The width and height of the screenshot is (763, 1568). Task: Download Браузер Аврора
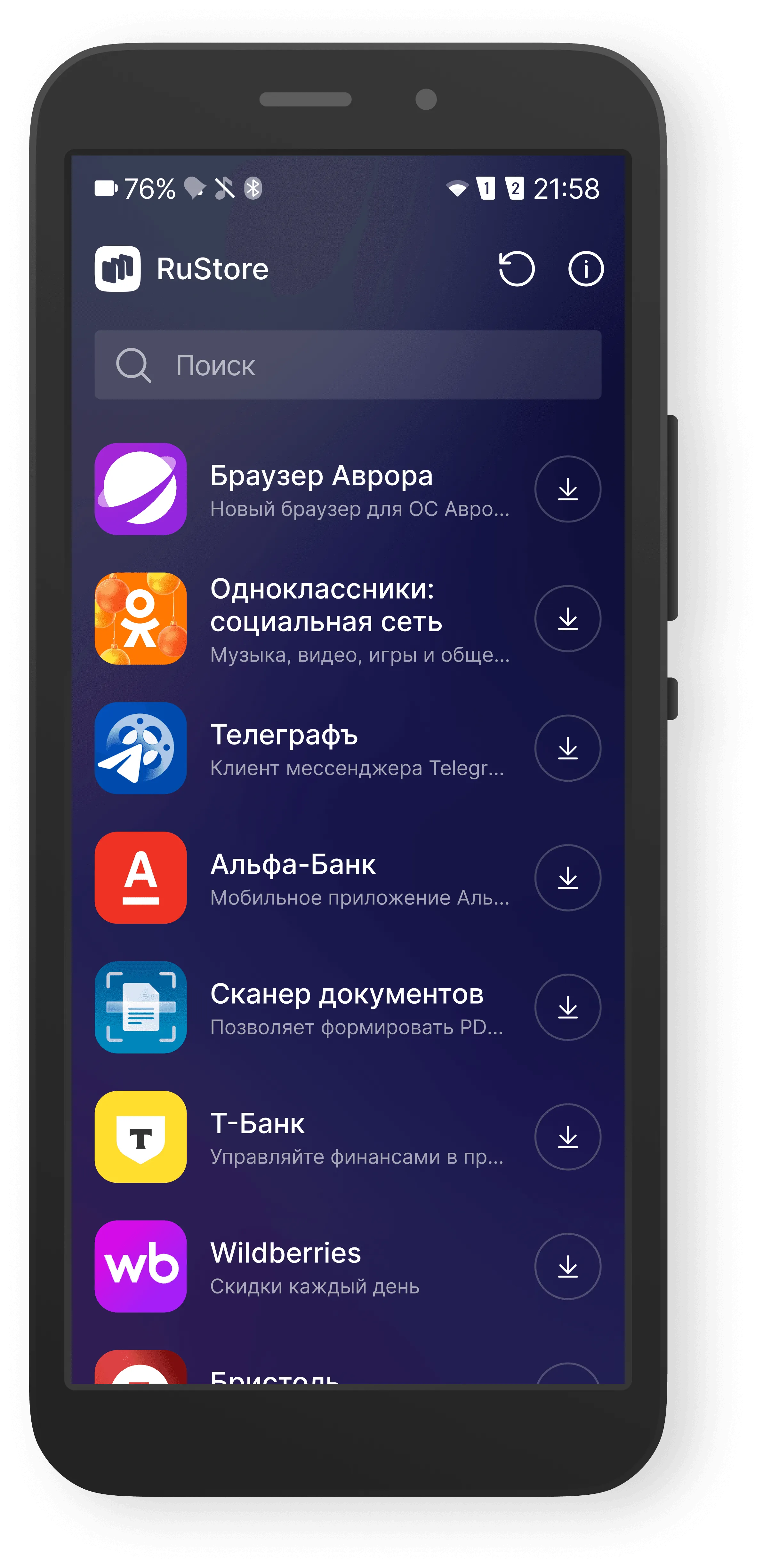[x=567, y=489]
